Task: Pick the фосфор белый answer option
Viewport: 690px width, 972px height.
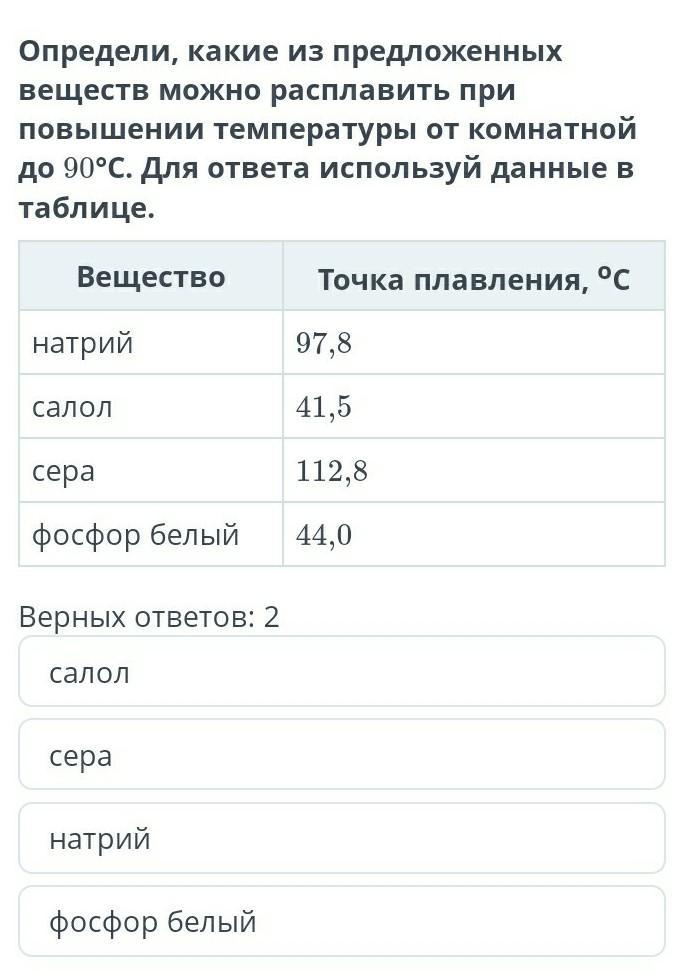Action: point(342,921)
